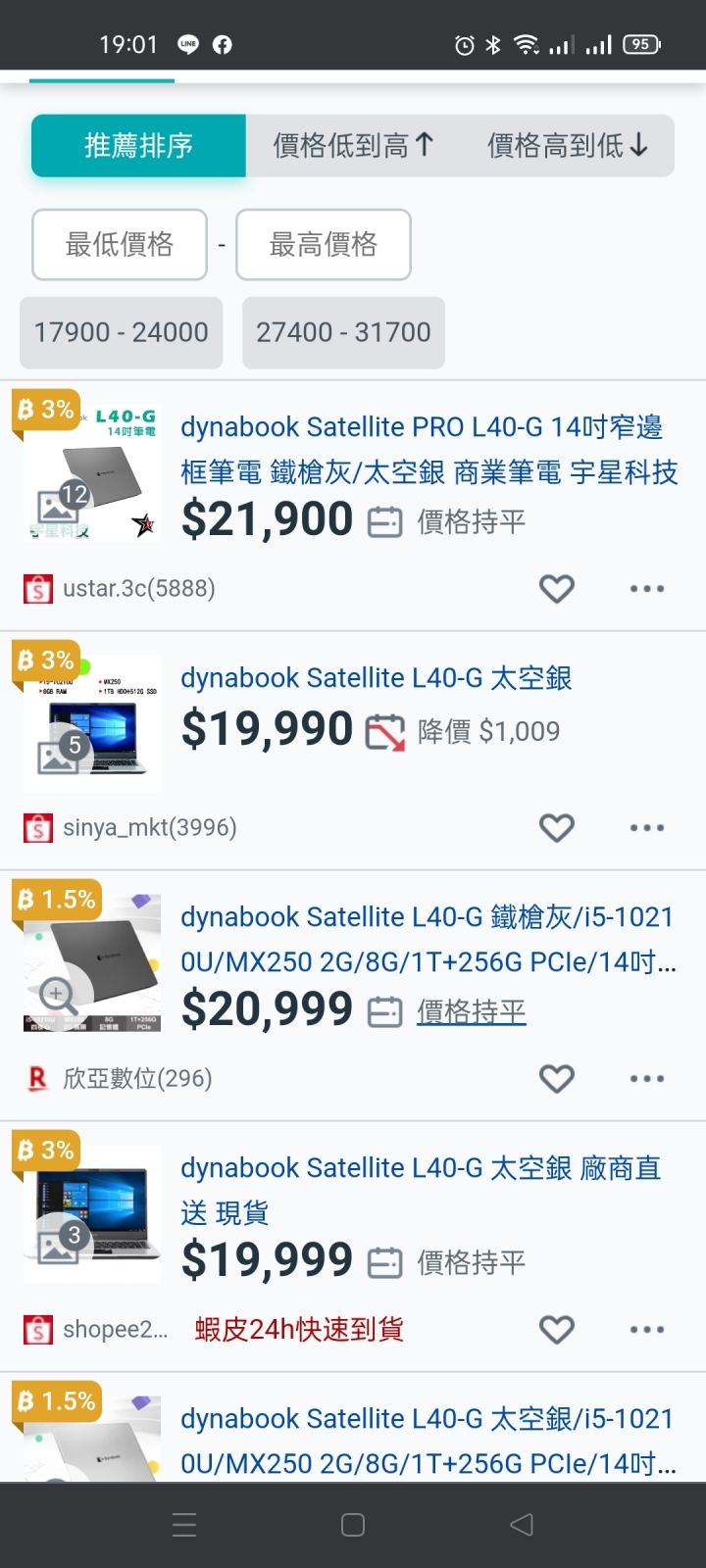Select the 推薦排序 sorting tab
The height and width of the screenshot is (1568, 706).
click(x=138, y=146)
